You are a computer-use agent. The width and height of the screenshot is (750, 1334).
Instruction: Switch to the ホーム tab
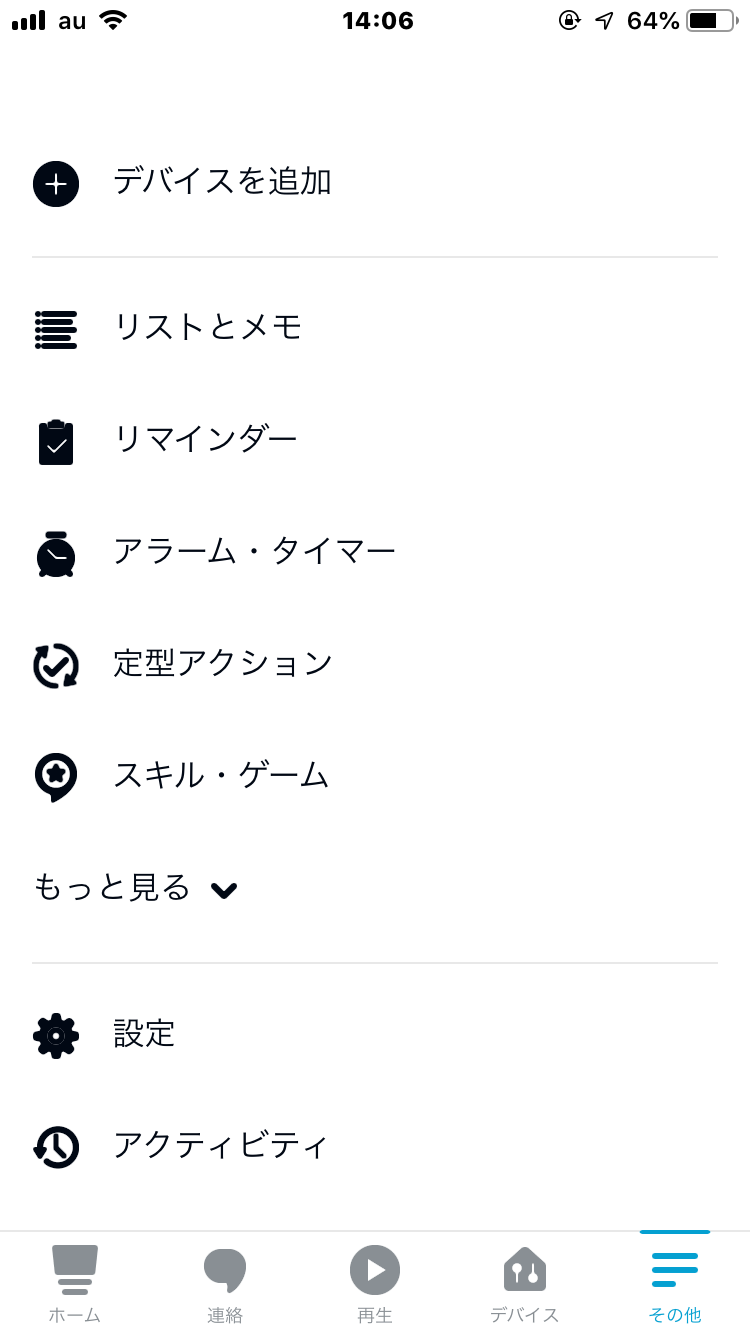coord(75,1284)
